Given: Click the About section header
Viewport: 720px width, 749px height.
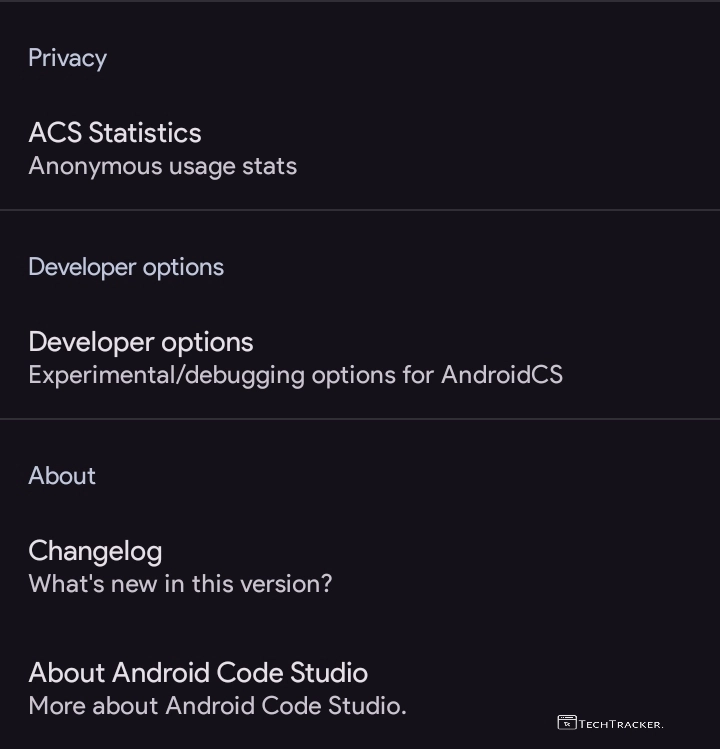Looking at the screenshot, I should [62, 476].
